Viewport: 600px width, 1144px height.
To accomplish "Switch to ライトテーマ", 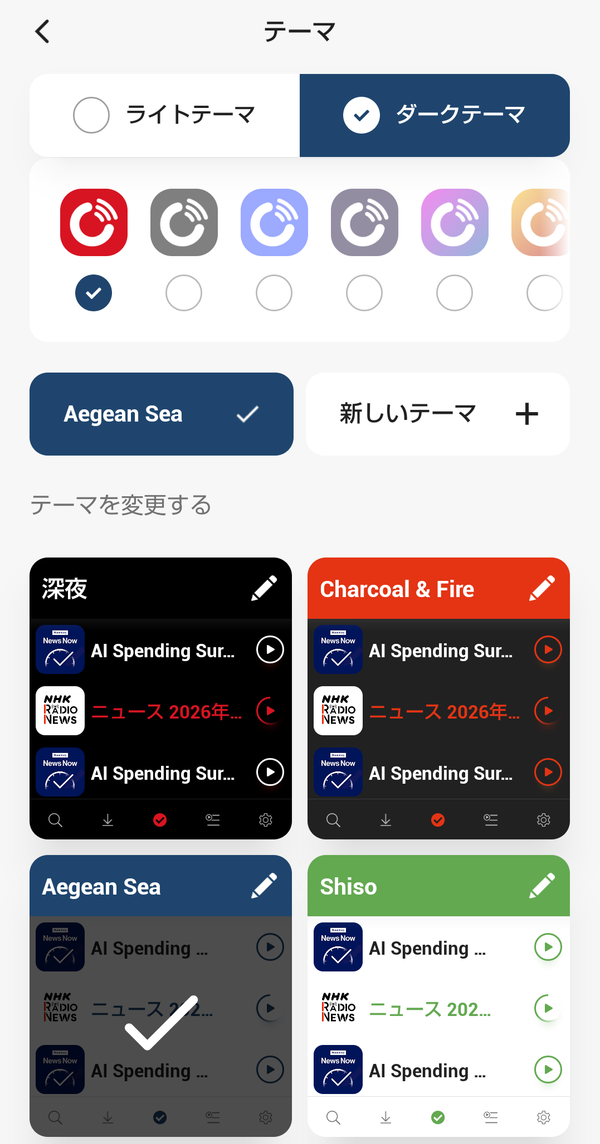I will click(164, 115).
